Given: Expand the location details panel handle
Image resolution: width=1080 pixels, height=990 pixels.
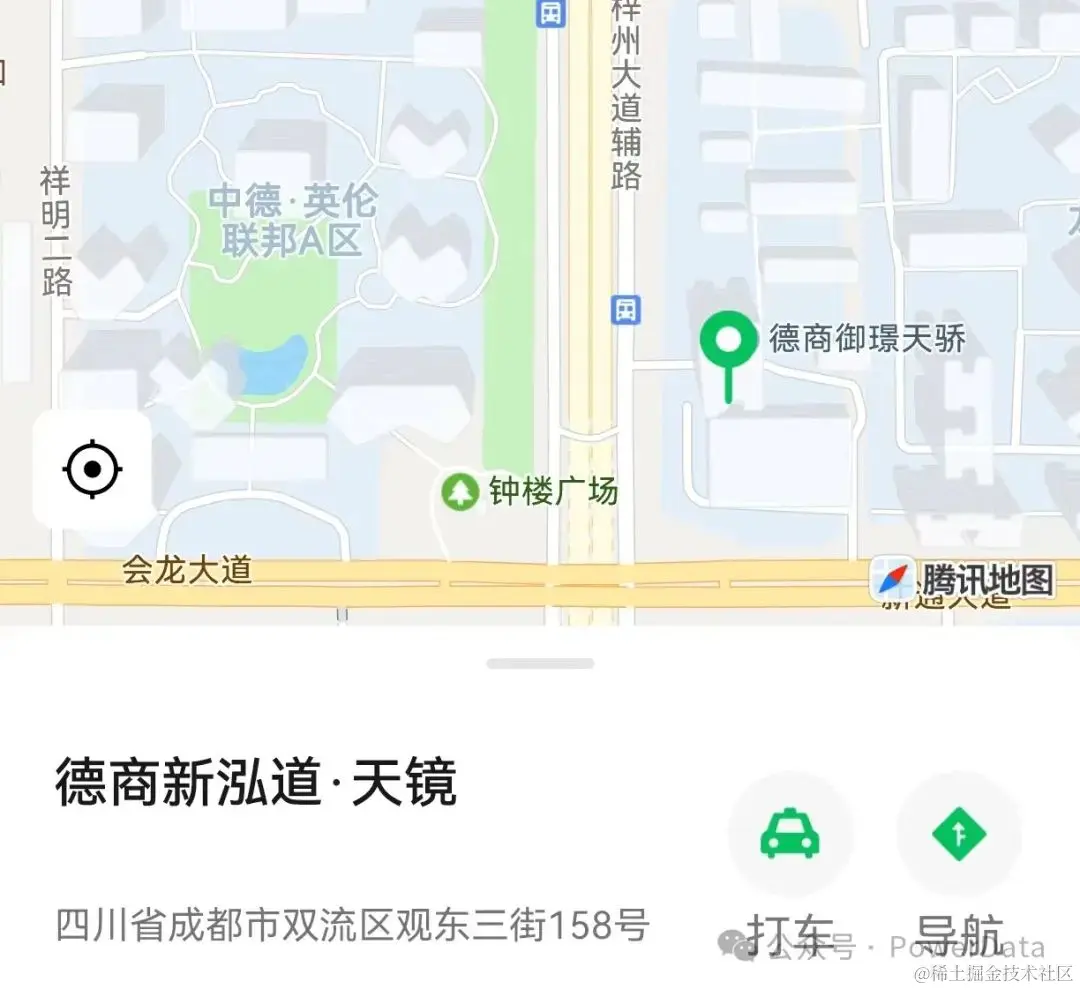Looking at the screenshot, I should pos(540,664).
